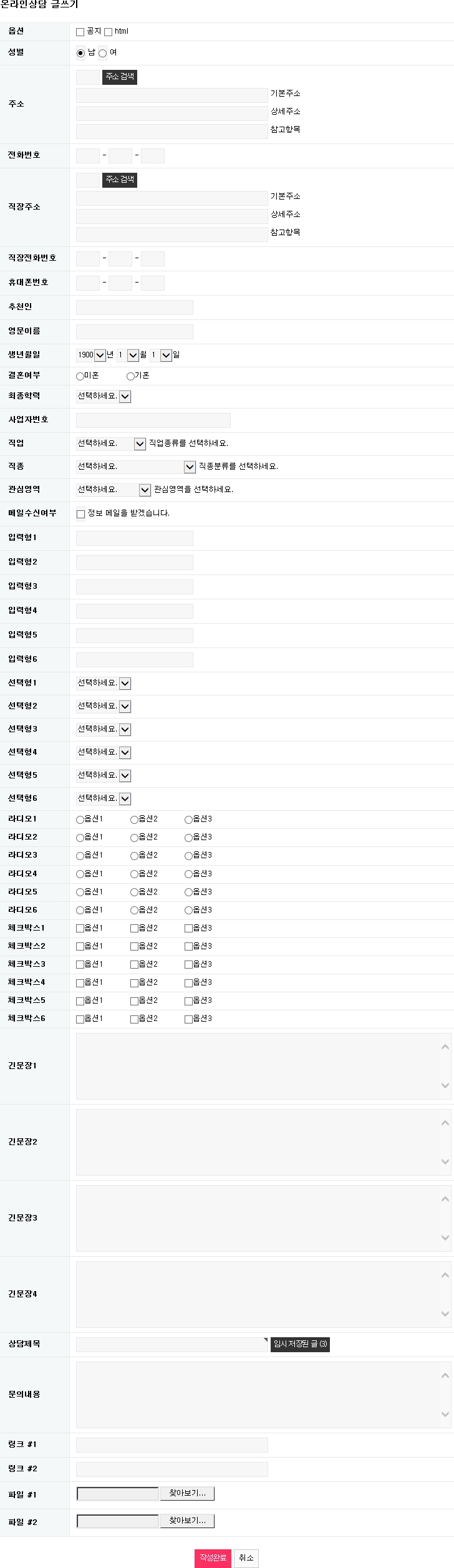Check 옵션3 for 체크박스4
454x1568 pixels.
(x=188, y=982)
